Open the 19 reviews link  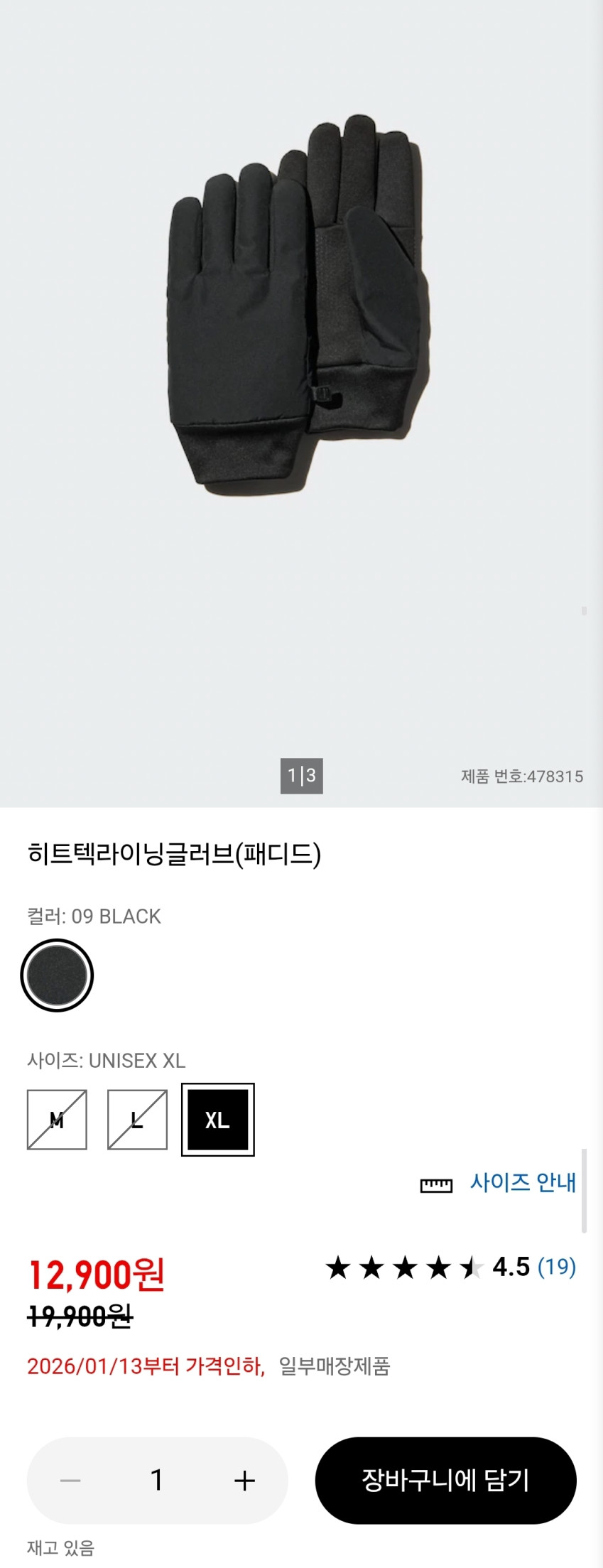point(557,1267)
